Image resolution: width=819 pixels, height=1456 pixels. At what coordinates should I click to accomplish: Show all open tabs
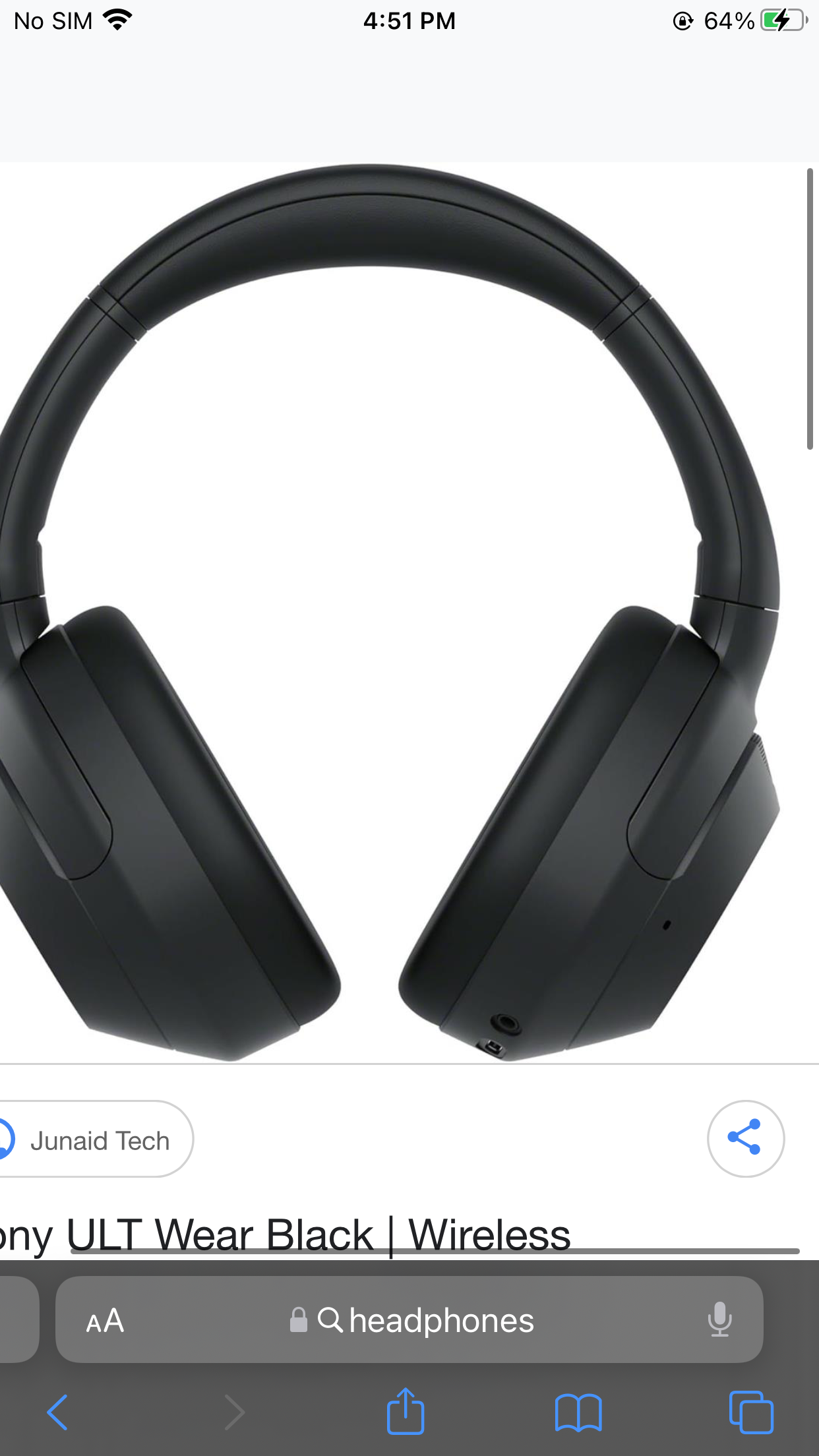(x=751, y=1412)
